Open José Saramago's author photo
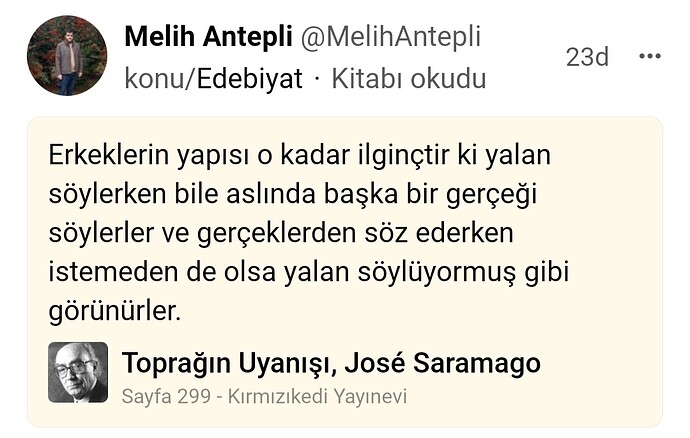The width and height of the screenshot is (690, 438). coord(78,373)
